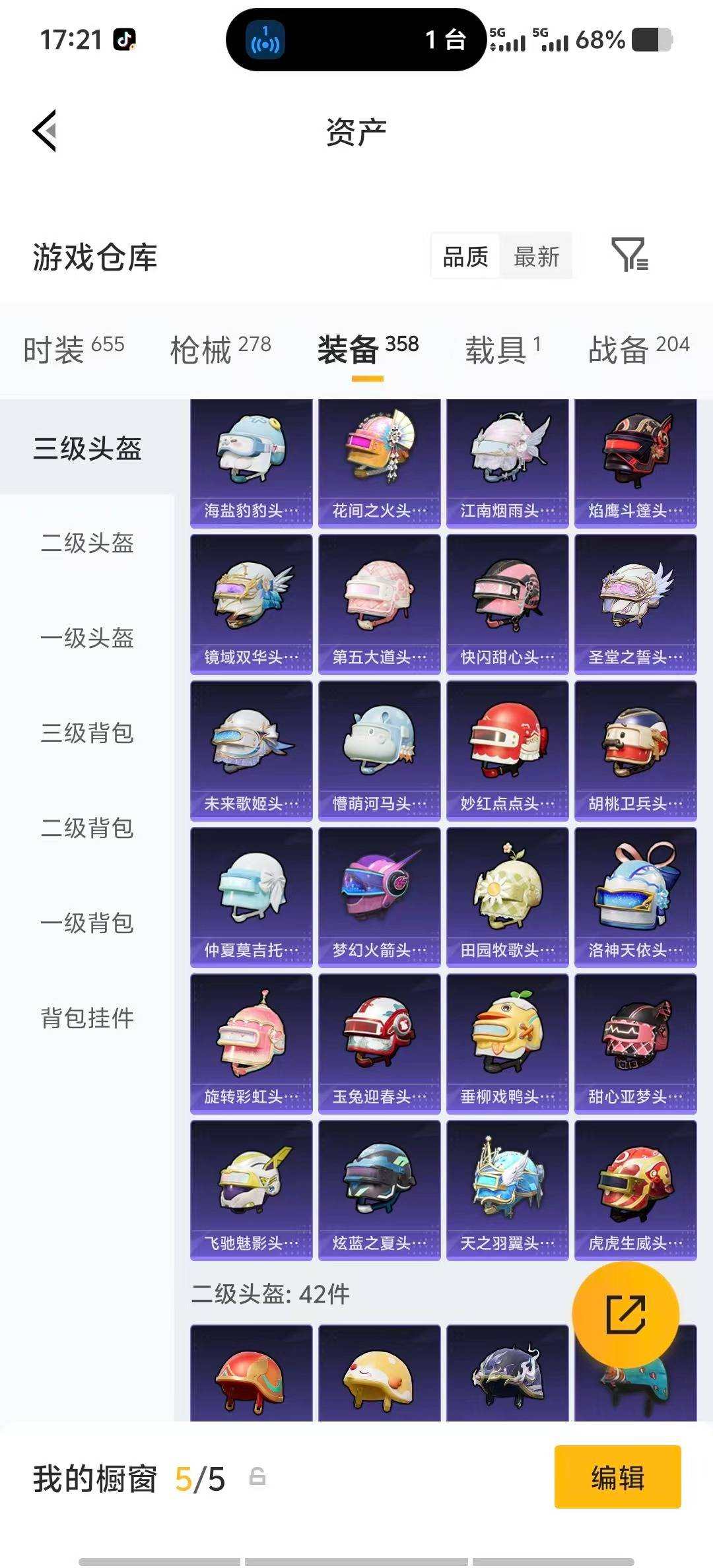Tap the back arrow on the 资产 page
The height and width of the screenshot is (1568, 713).
click(x=44, y=131)
